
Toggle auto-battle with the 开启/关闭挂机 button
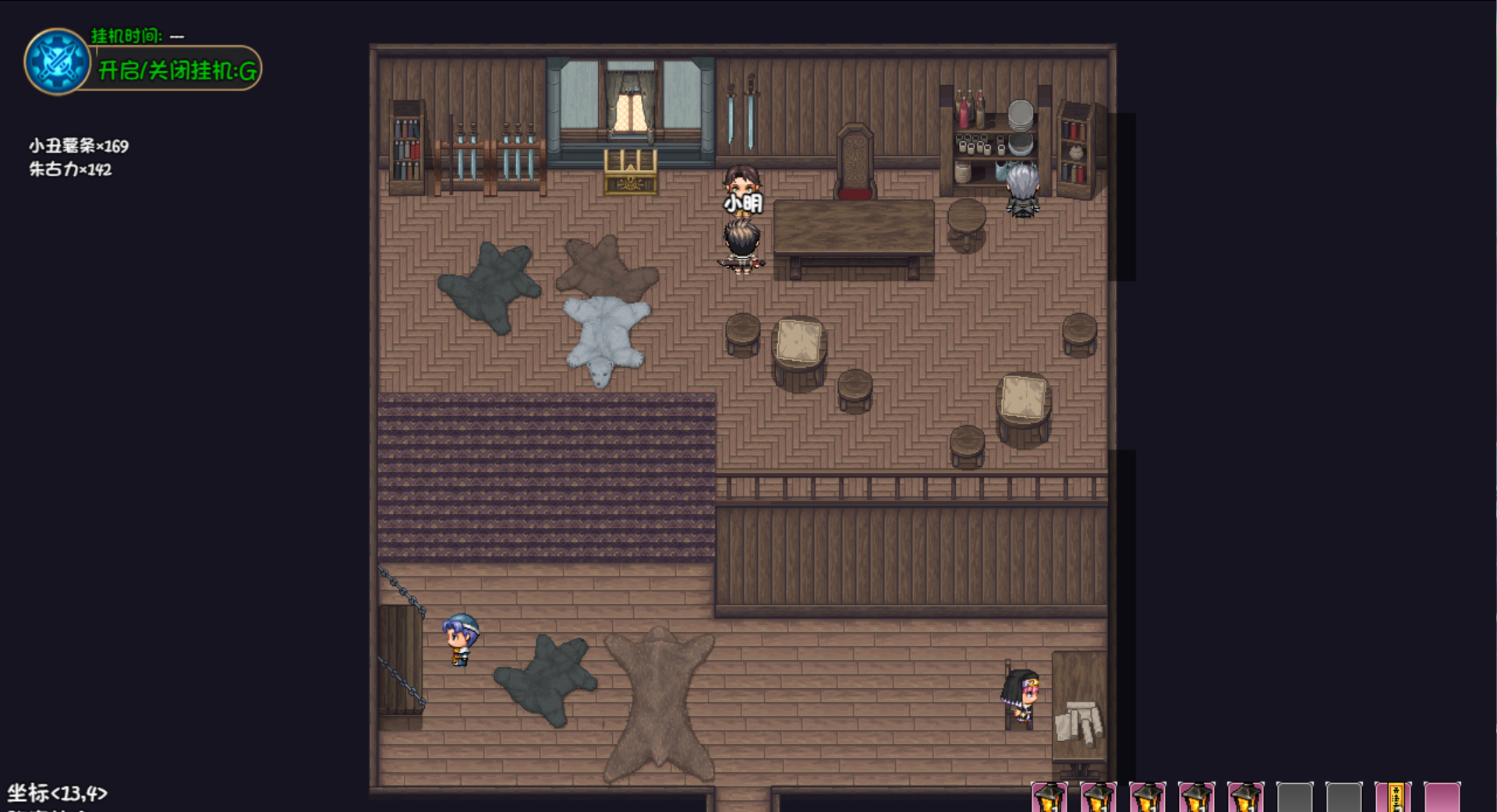point(176,70)
